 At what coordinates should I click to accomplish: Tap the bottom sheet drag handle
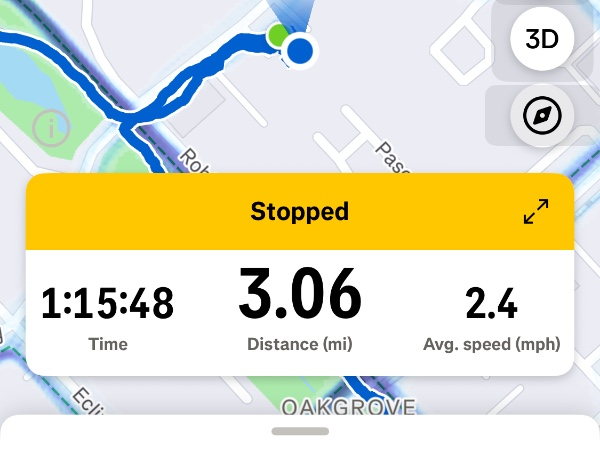(x=300, y=431)
